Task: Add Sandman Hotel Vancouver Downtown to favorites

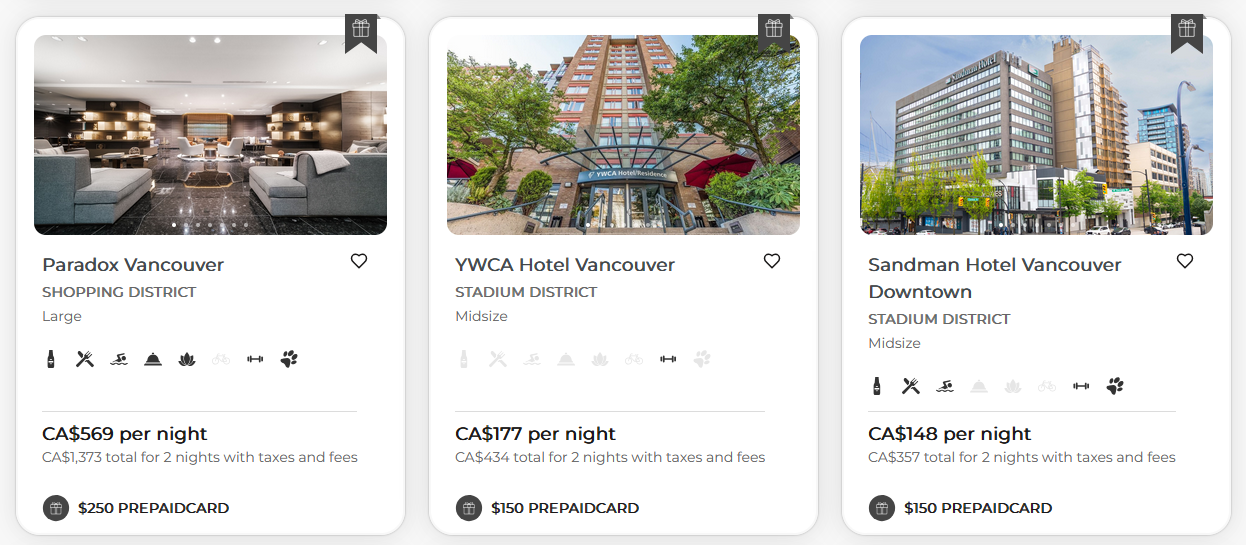Action: click(1185, 261)
